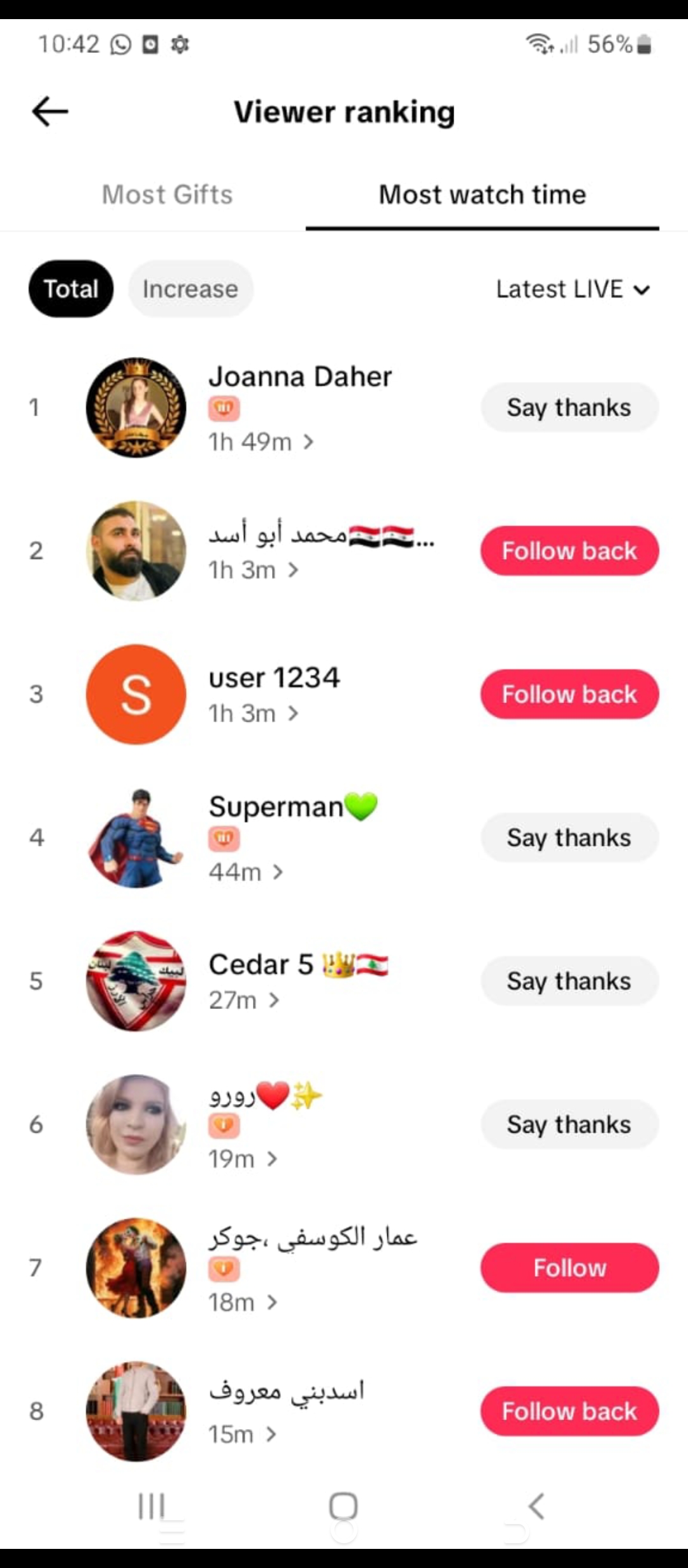Open Joanna Daher's 1h 49m watch details
Screen dimensions: 688x1568
click(261, 442)
